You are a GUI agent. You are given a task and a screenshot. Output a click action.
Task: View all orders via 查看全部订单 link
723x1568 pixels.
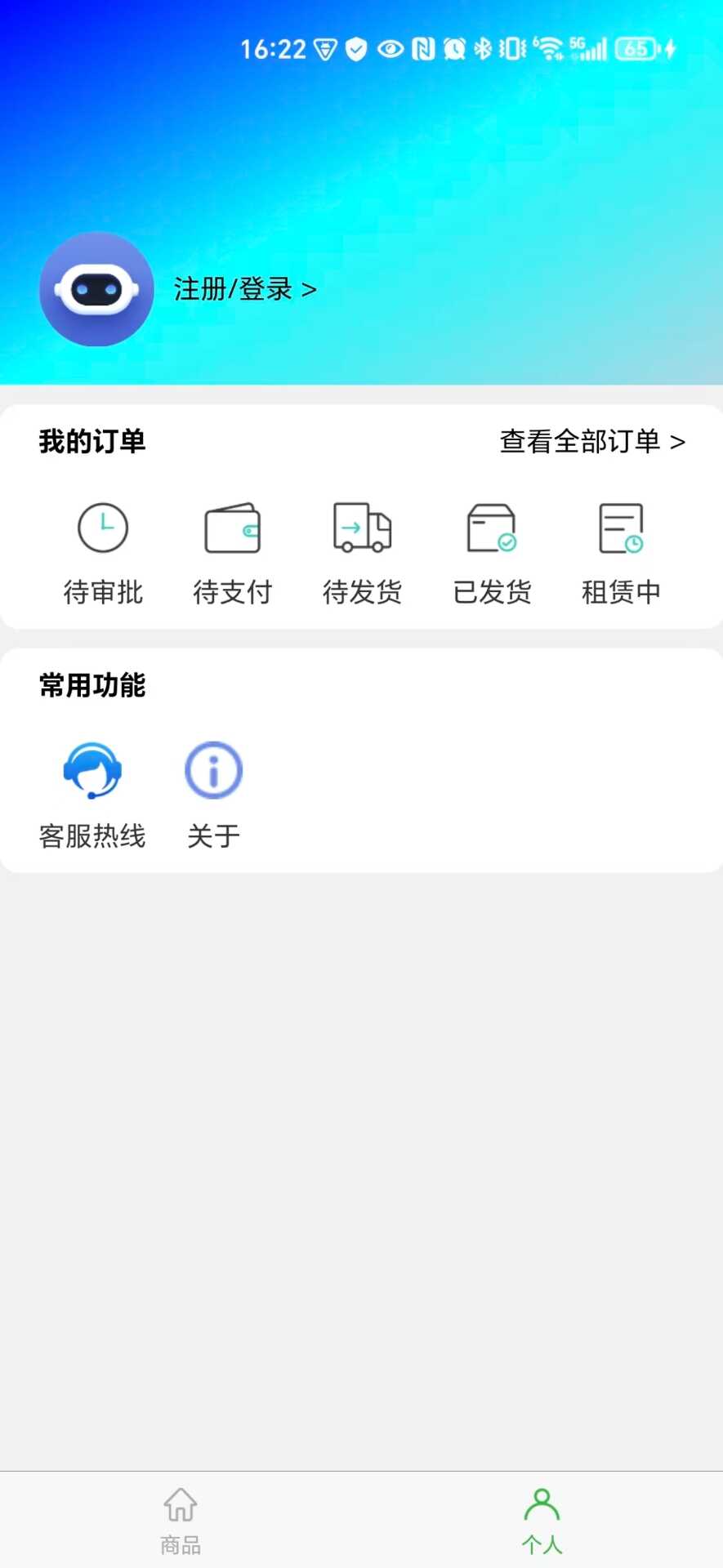[x=582, y=442]
